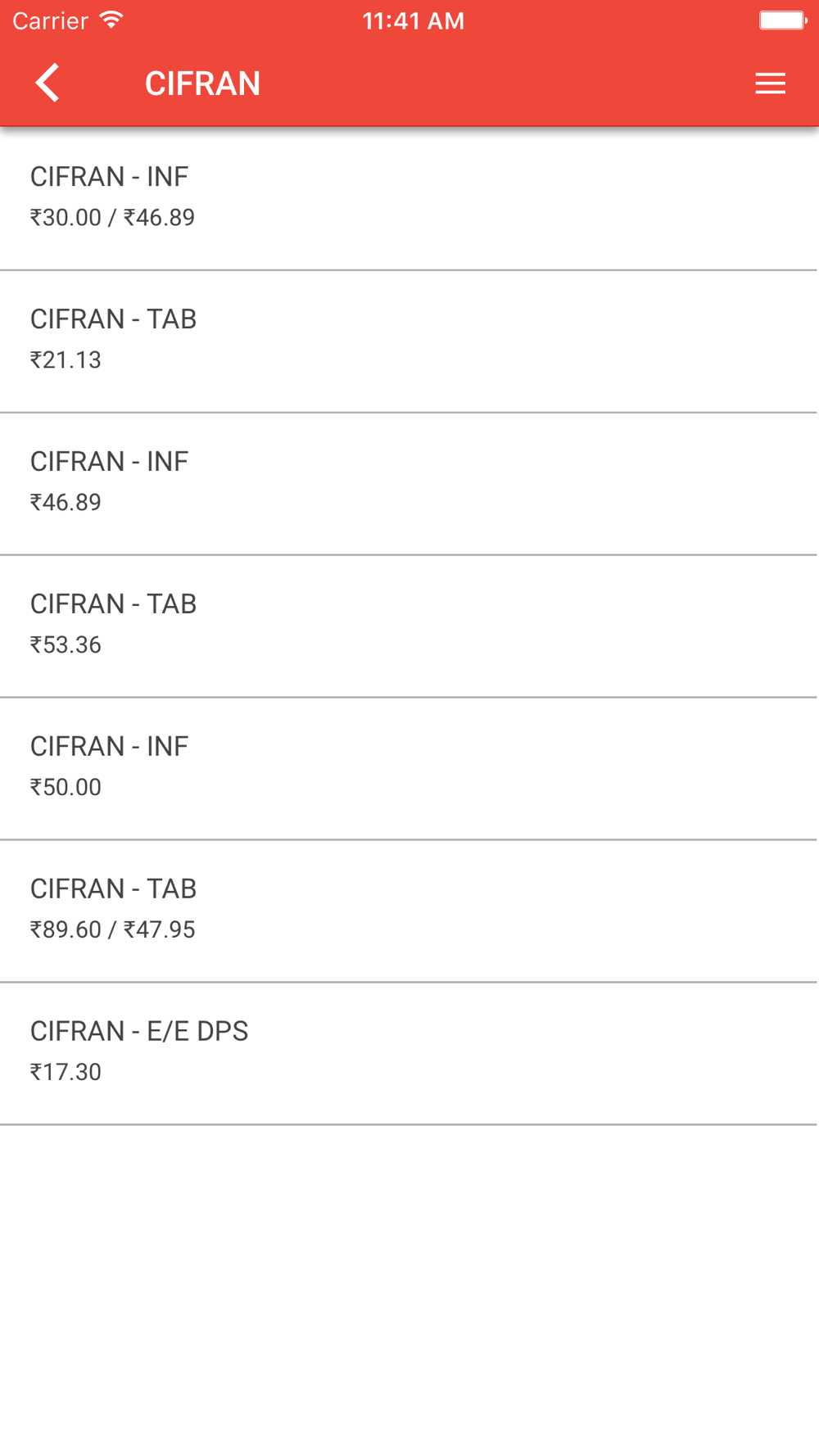Open CIFRAN - INF priced ₹46.89
The height and width of the screenshot is (1456, 819).
409,484
